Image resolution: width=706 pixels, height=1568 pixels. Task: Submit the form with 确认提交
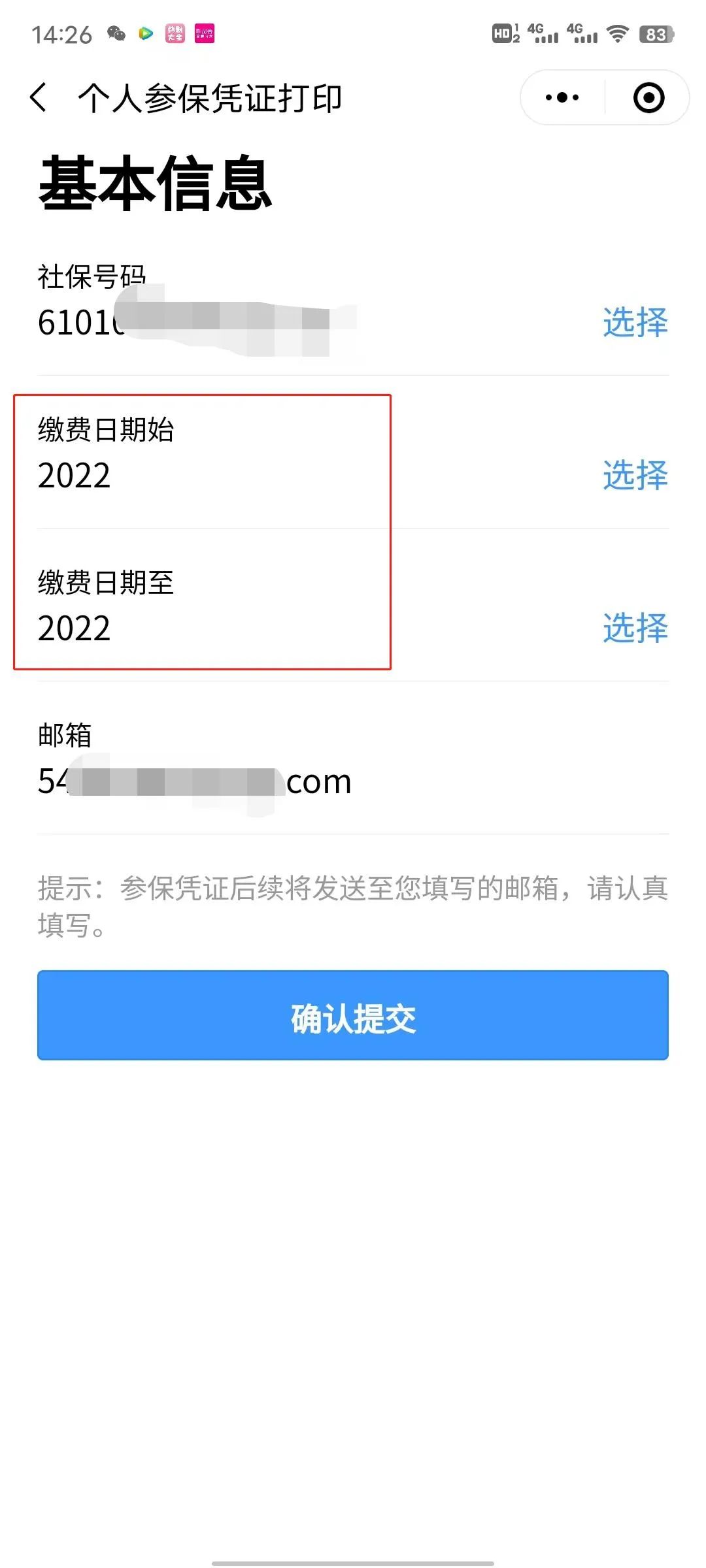click(353, 1015)
